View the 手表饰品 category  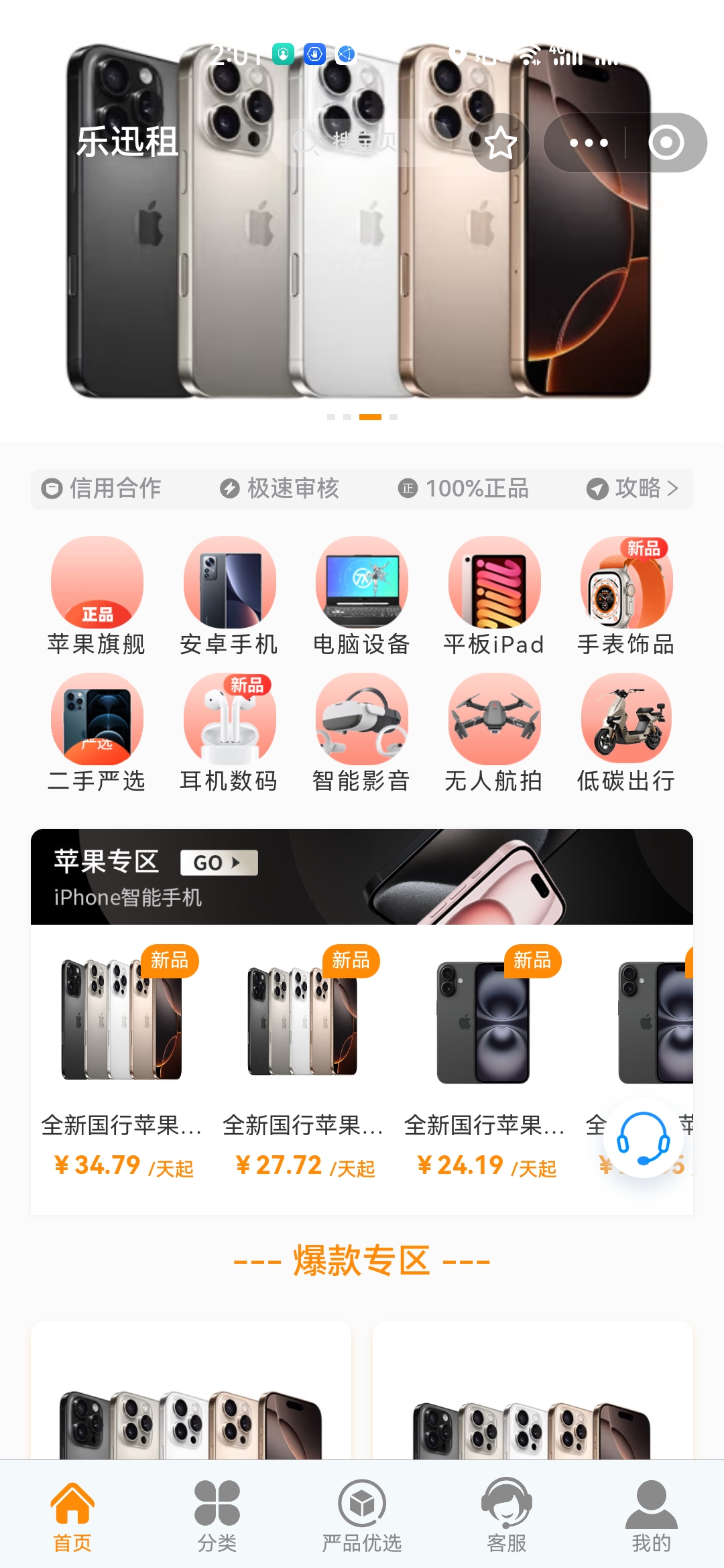pyautogui.click(x=626, y=595)
